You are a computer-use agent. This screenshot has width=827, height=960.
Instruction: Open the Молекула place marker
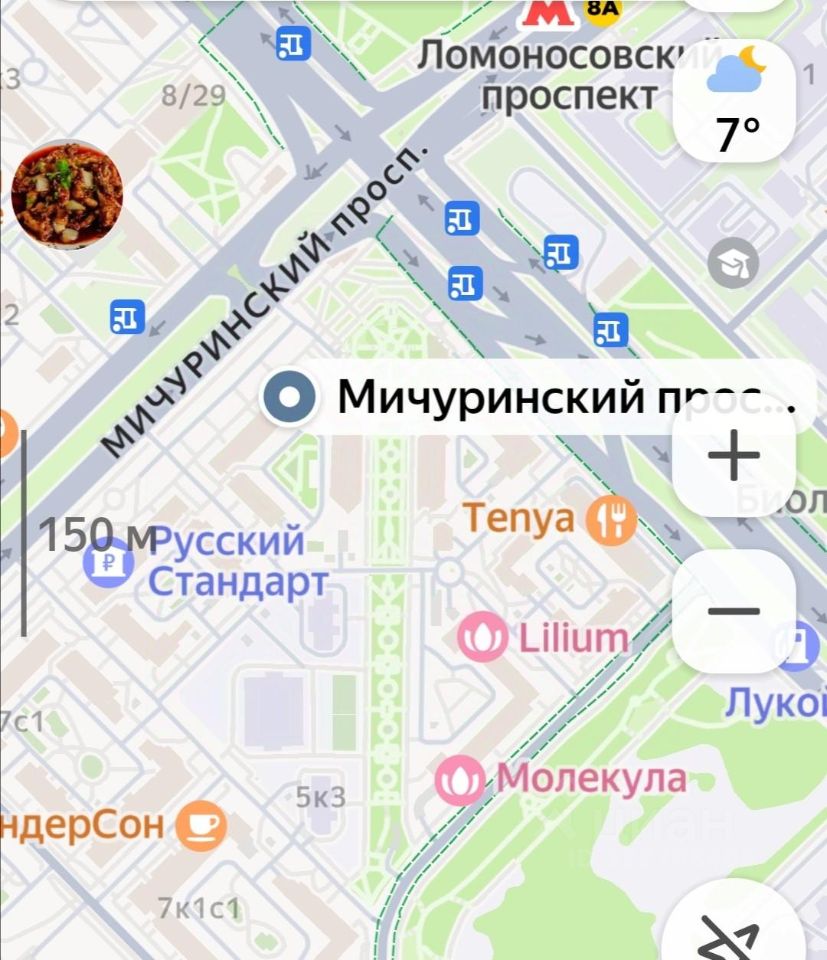(x=460, y=780)
